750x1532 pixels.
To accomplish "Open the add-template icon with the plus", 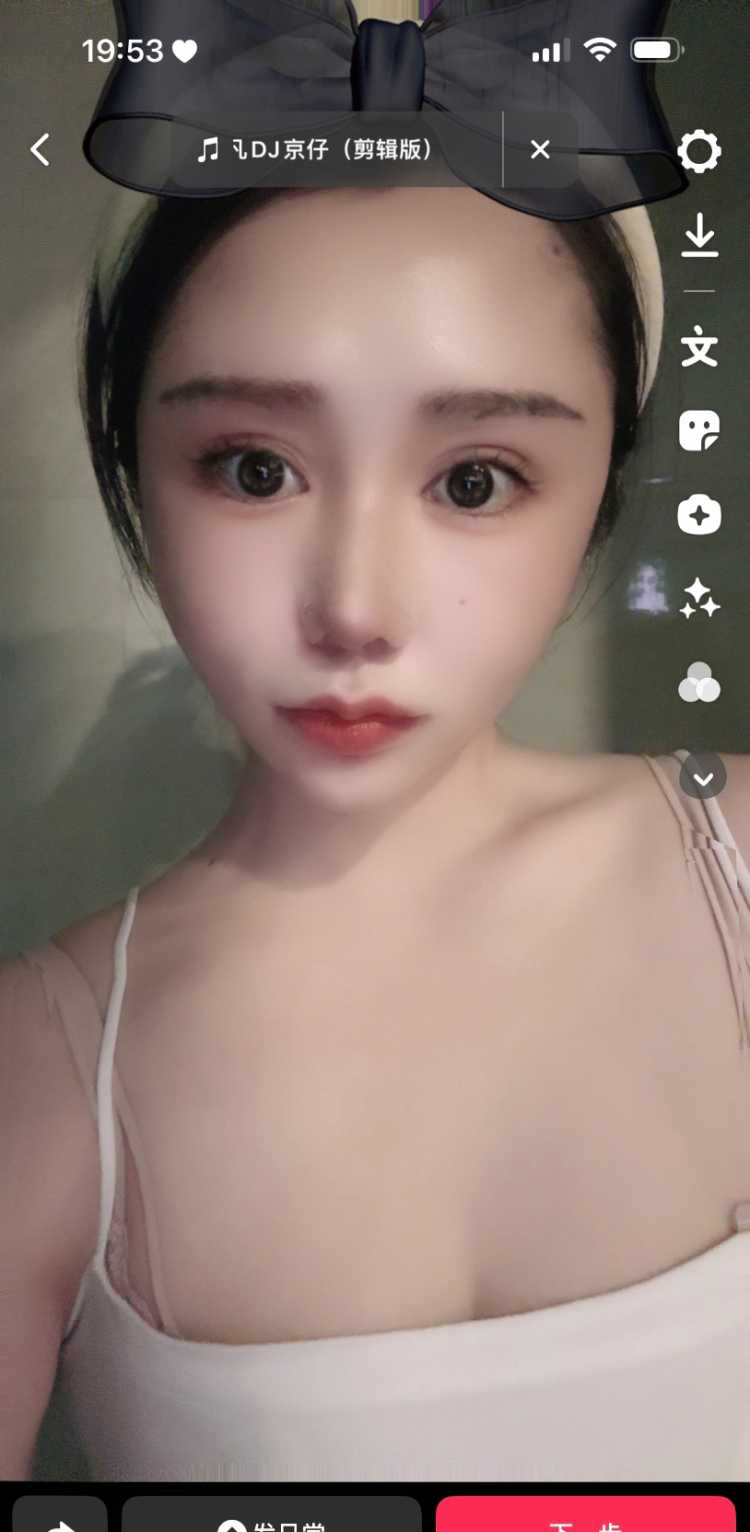I will tap(699, 516).
